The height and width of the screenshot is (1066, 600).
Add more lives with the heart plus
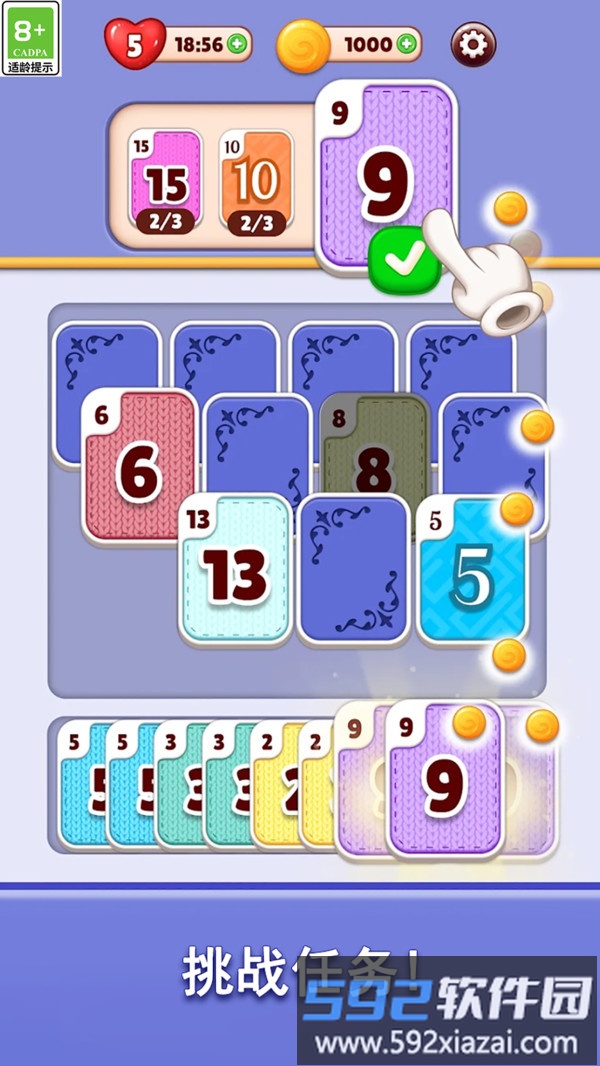click(236, 44)
